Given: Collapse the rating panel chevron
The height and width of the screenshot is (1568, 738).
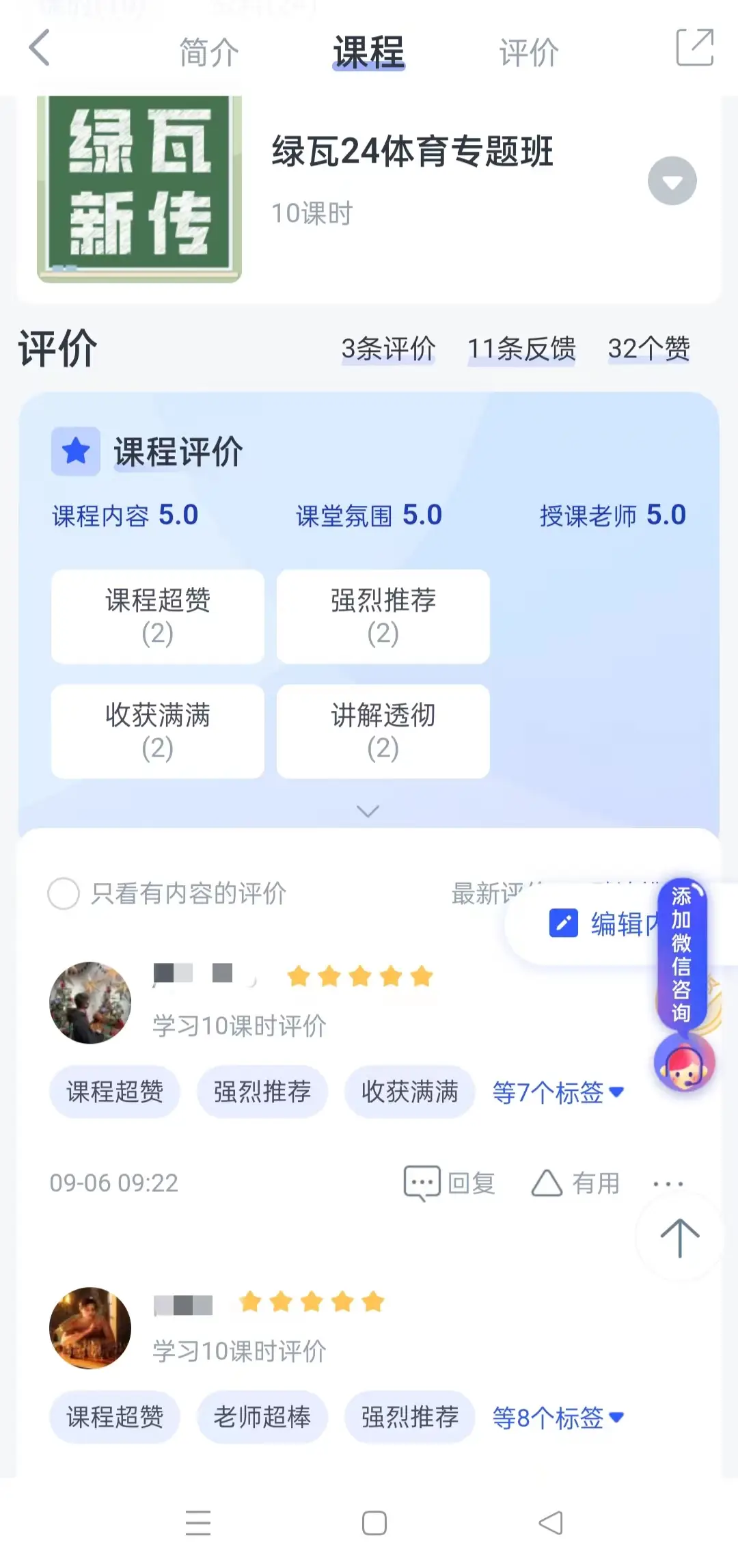Looking at the screenshot, I should coord(368,810).
